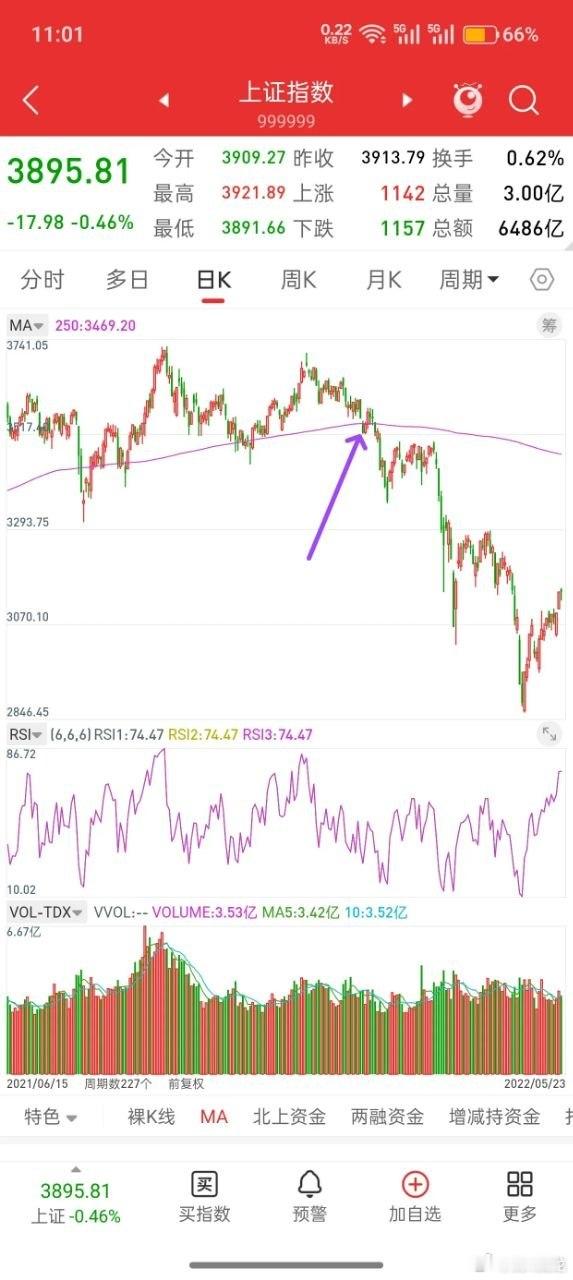Switch to the 多日 chart tab
Viewport: 573px width, 1280px height.
click(127, 279)
